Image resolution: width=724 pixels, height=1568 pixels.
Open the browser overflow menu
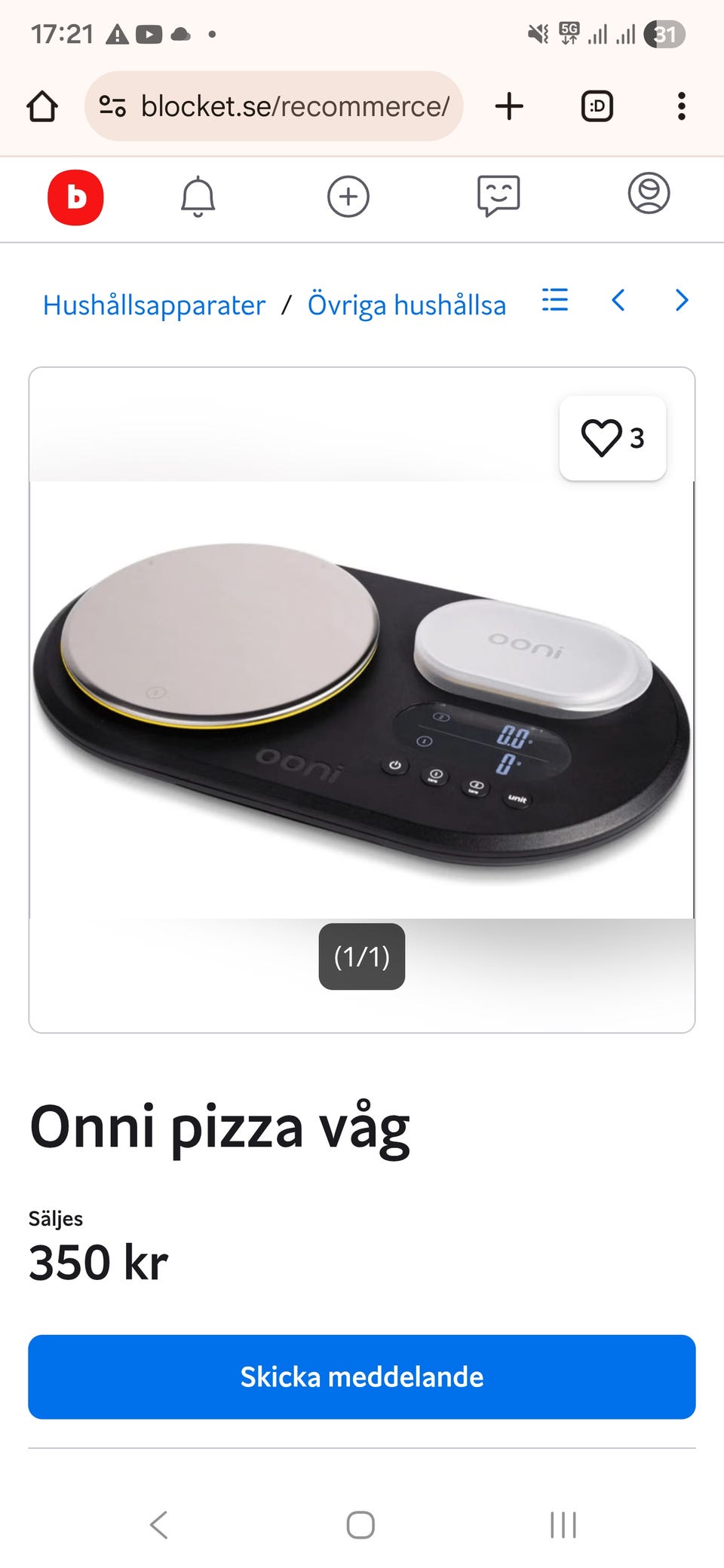coord(681,106)
